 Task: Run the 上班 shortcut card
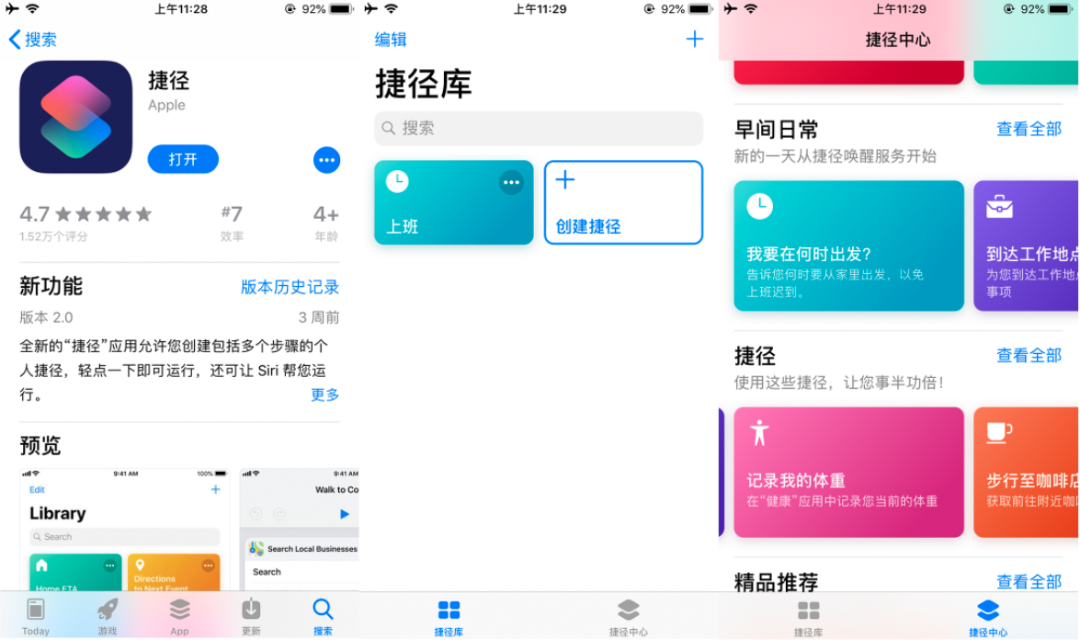440,215
